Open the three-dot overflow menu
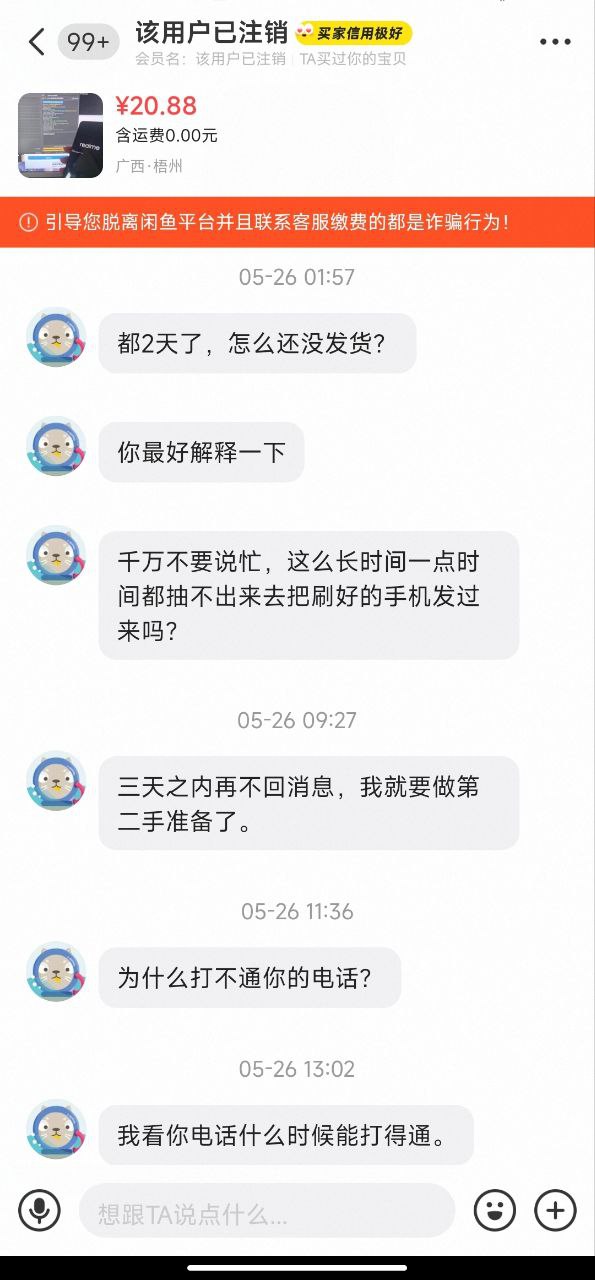The height and width of the screenshot is (1280, 595). tap(555, 42)
